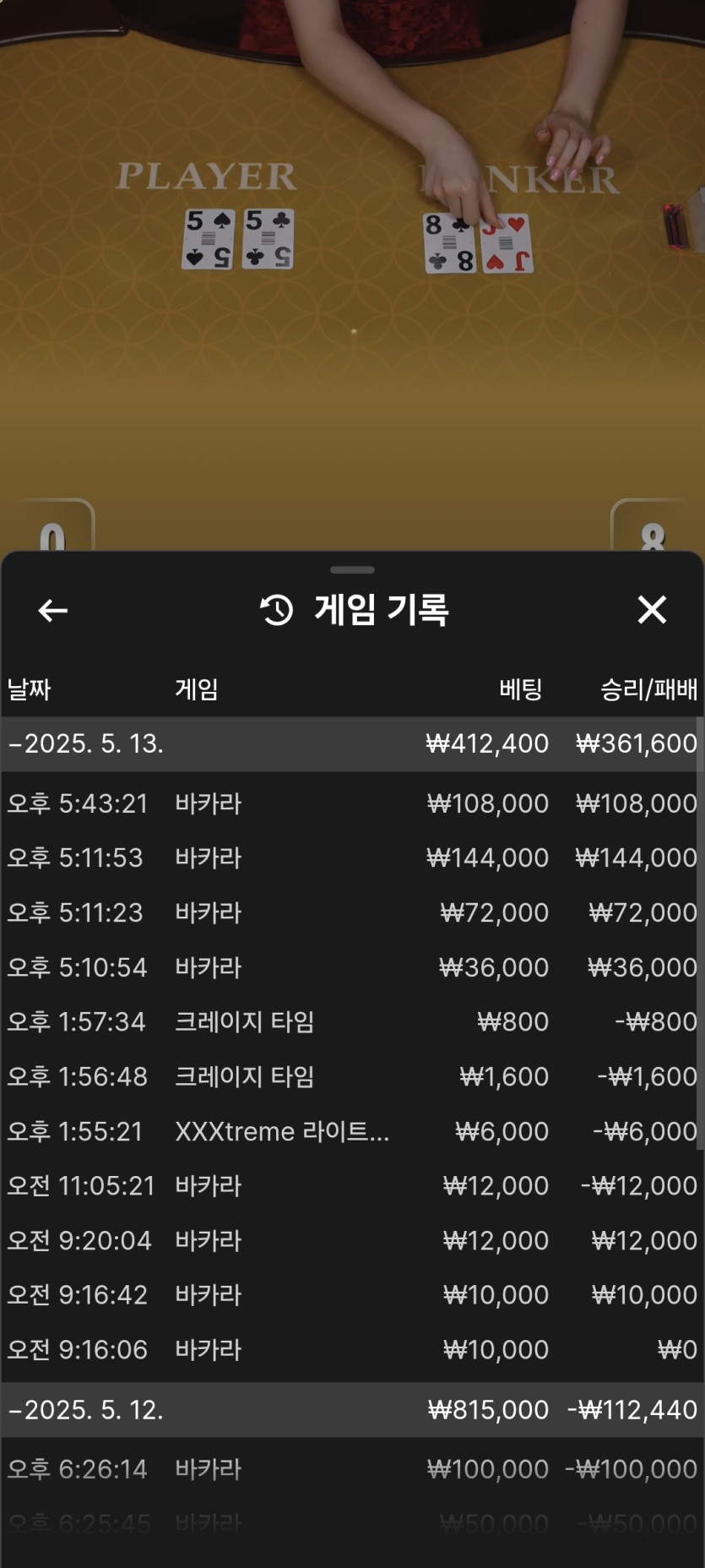Open the XXXtreme 라이트 record at 오후 1:55:21
705x1568 pixels.
[352, 1131]
